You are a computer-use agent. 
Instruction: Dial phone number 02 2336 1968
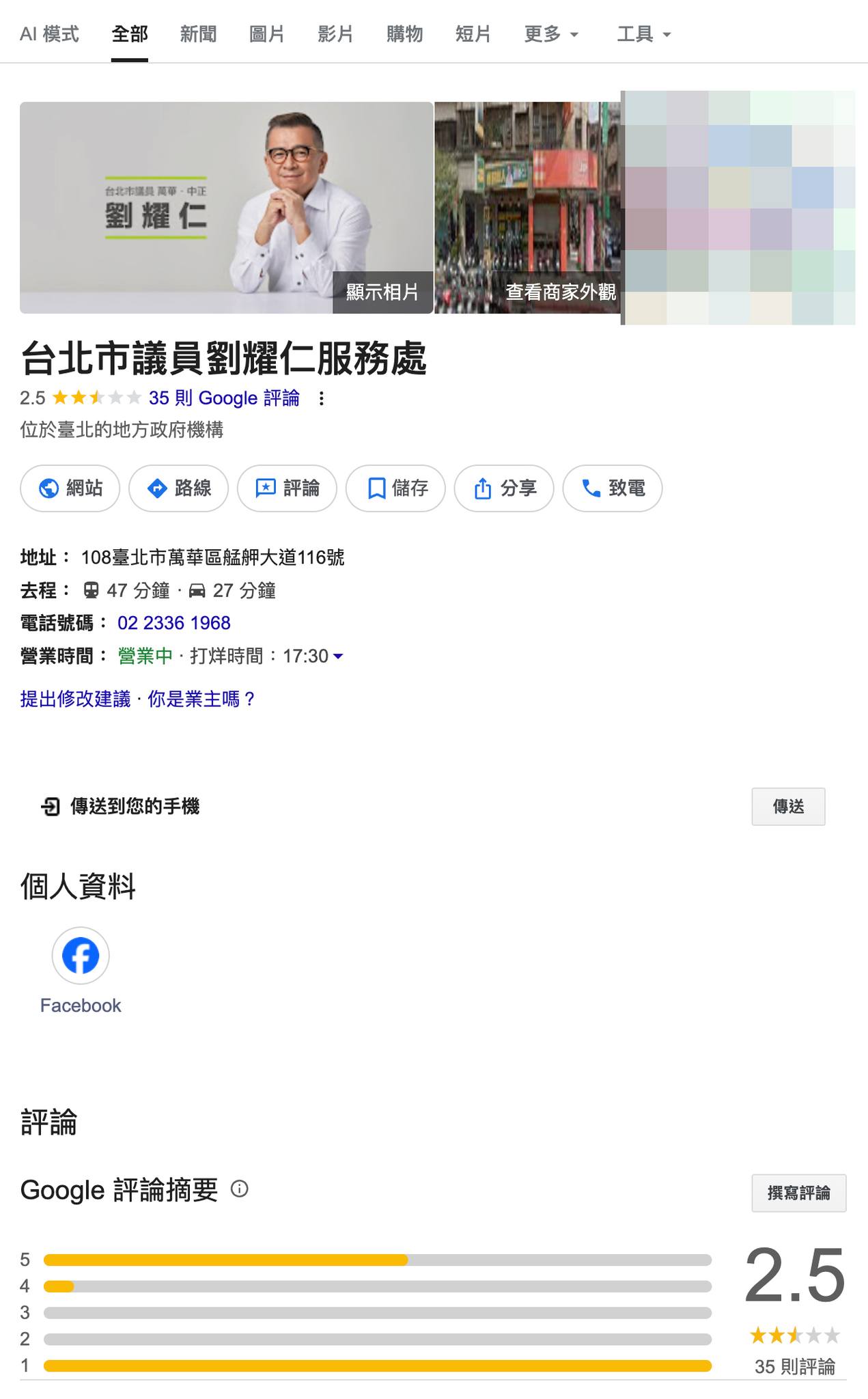(173, 623)
